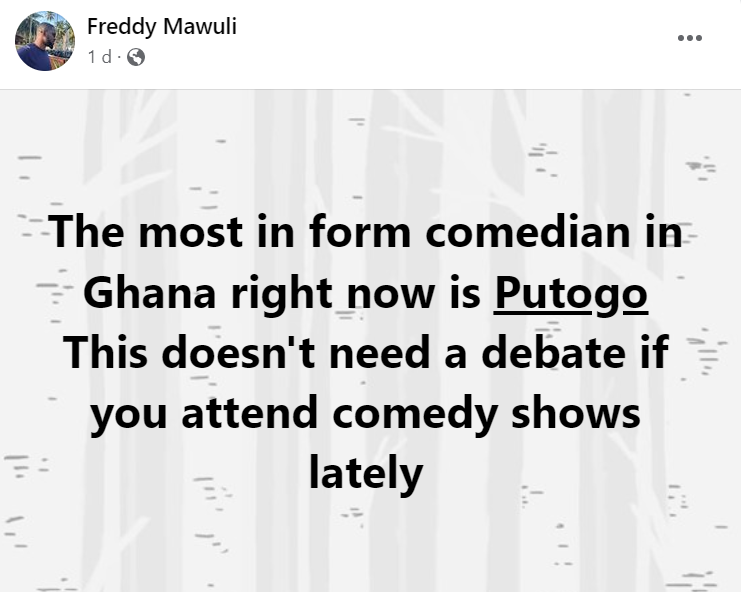This screenshot has height=592, width=741.
Task: Open the 1 d post timestamp
Action: (99, 57)
